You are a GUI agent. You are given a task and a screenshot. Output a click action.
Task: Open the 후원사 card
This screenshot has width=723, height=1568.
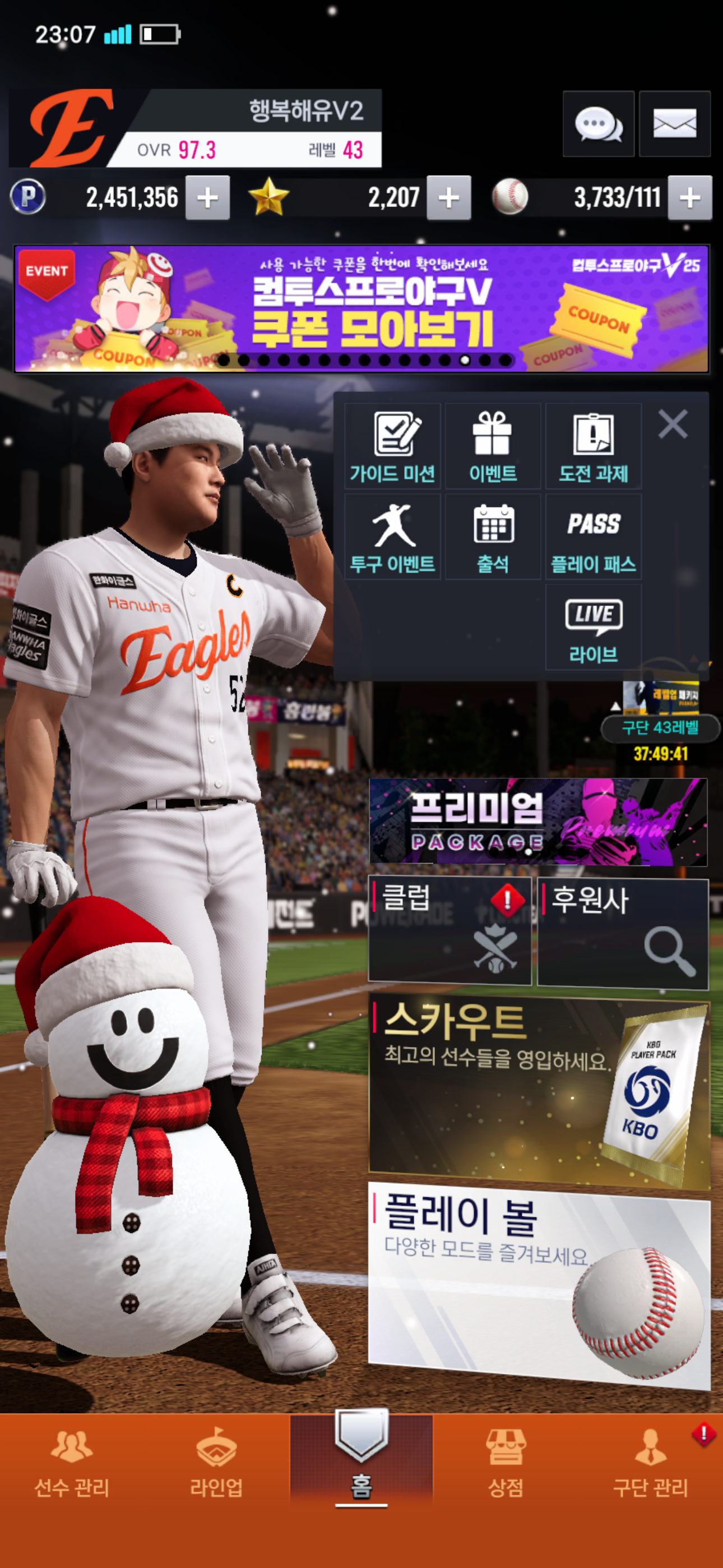coord(623,933)
